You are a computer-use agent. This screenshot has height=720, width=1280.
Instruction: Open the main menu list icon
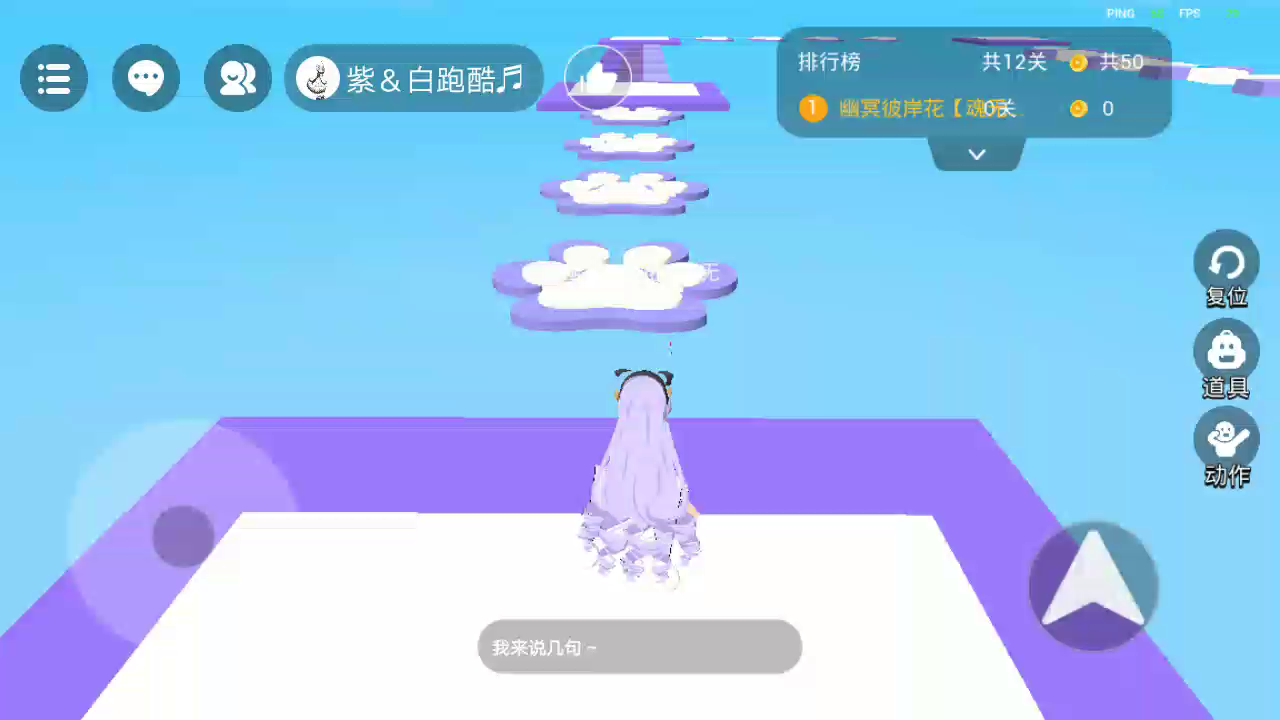54,78
